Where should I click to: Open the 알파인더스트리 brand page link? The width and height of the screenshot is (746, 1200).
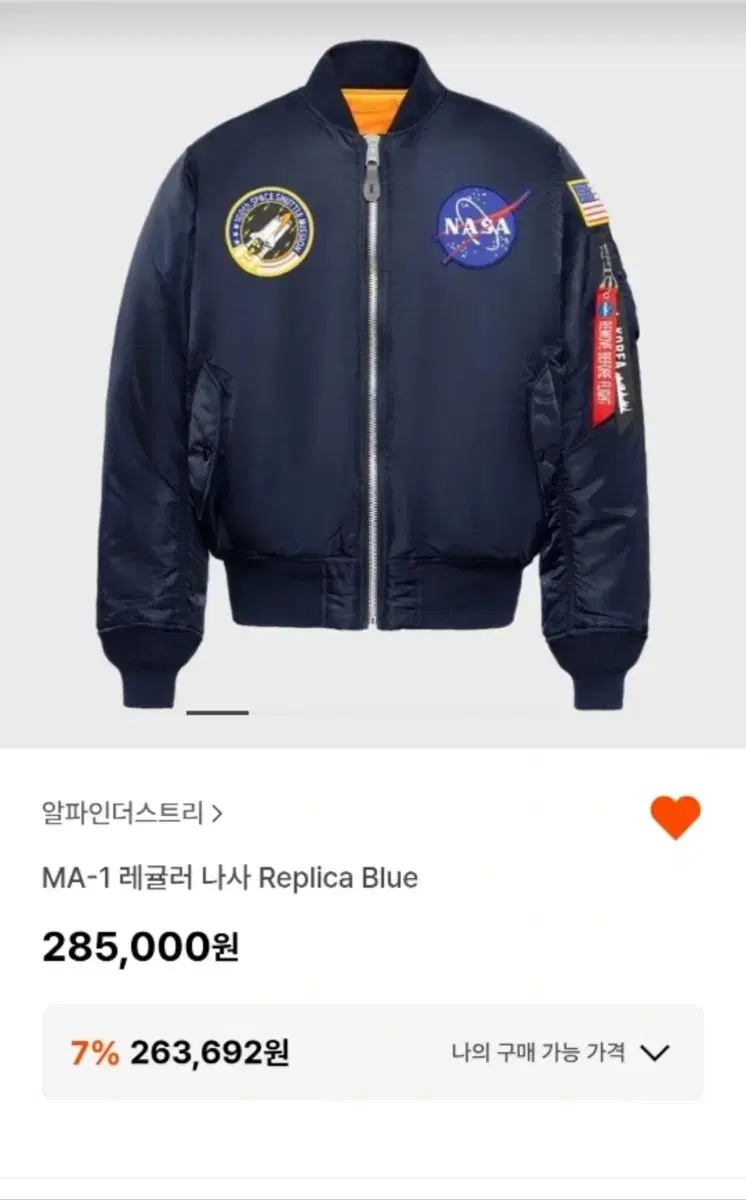132,812
